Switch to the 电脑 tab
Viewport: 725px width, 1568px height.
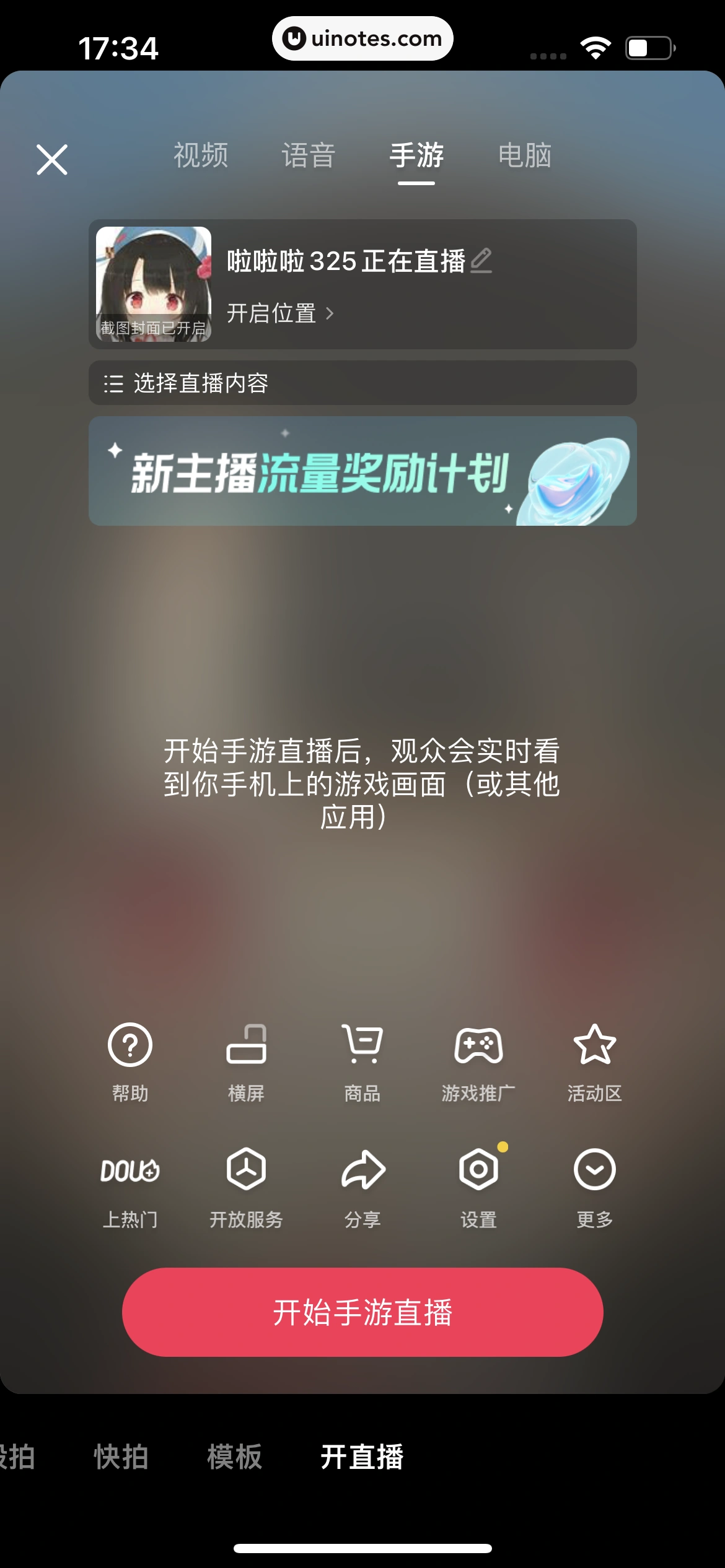click(x=524, y=157)
